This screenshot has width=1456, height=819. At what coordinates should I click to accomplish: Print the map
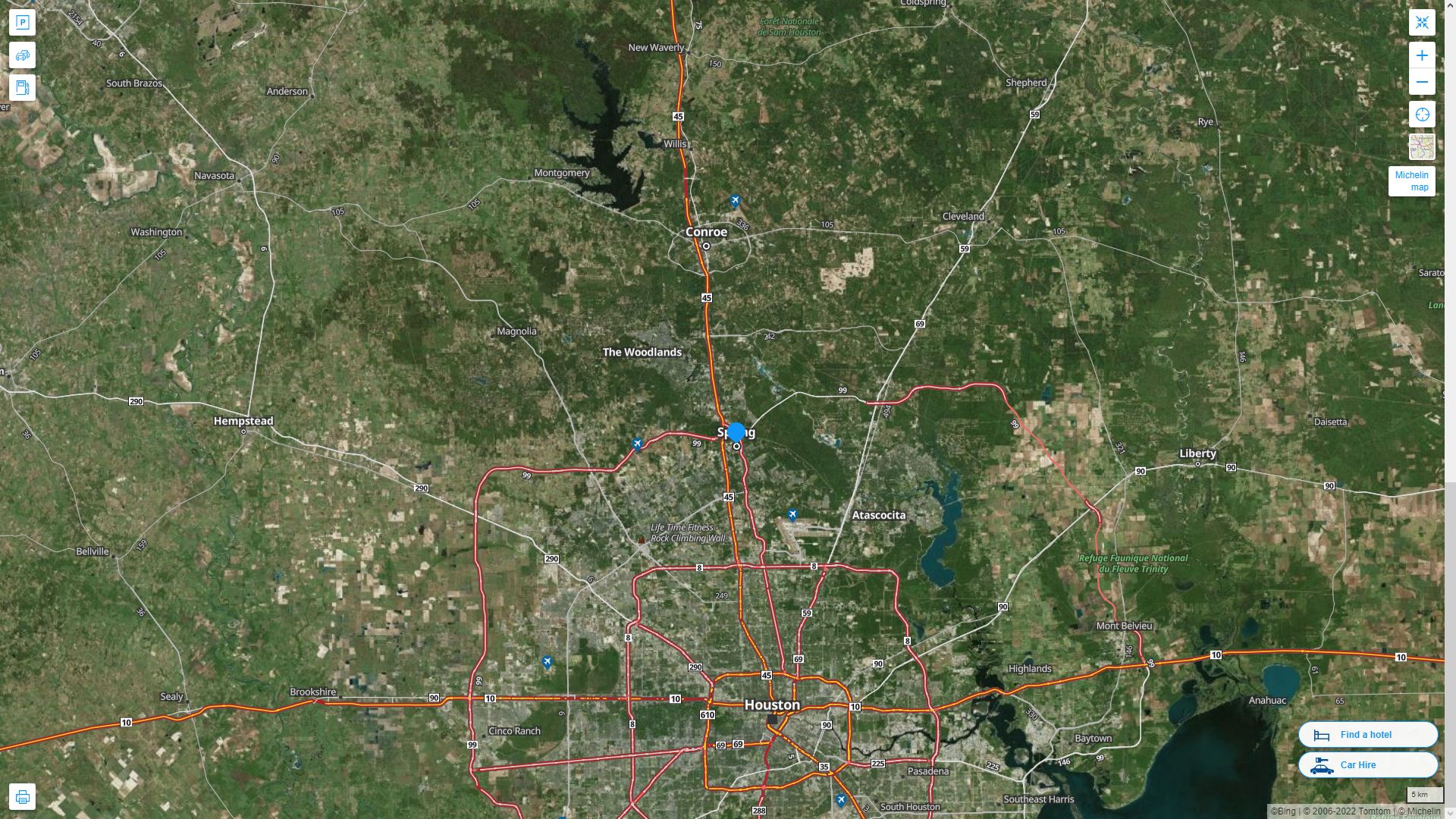tap(22, 797)
